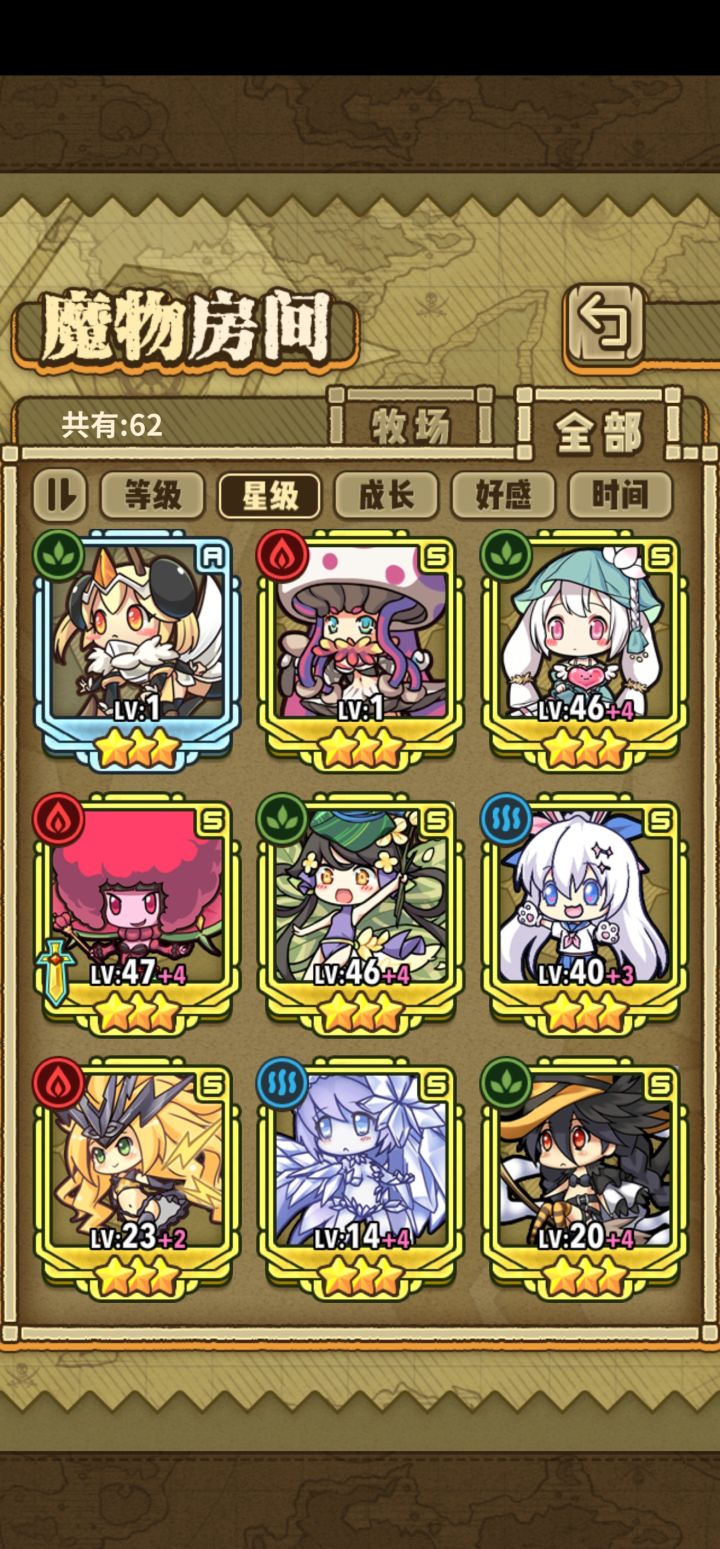This screenshot has width=720, height=1549.
Task: Click the sort direction arrows icon
Action: coord(59,493)
